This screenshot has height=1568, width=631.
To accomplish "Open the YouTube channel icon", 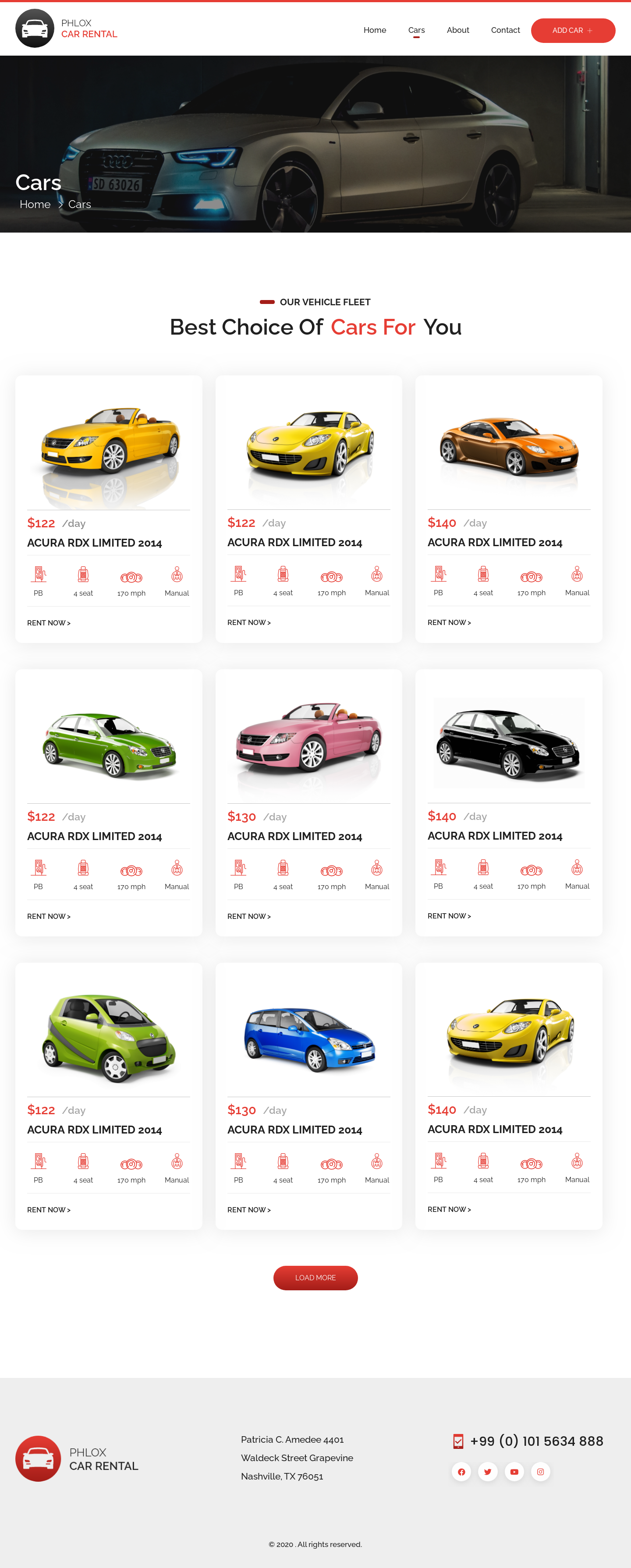I will point(514,1472).
